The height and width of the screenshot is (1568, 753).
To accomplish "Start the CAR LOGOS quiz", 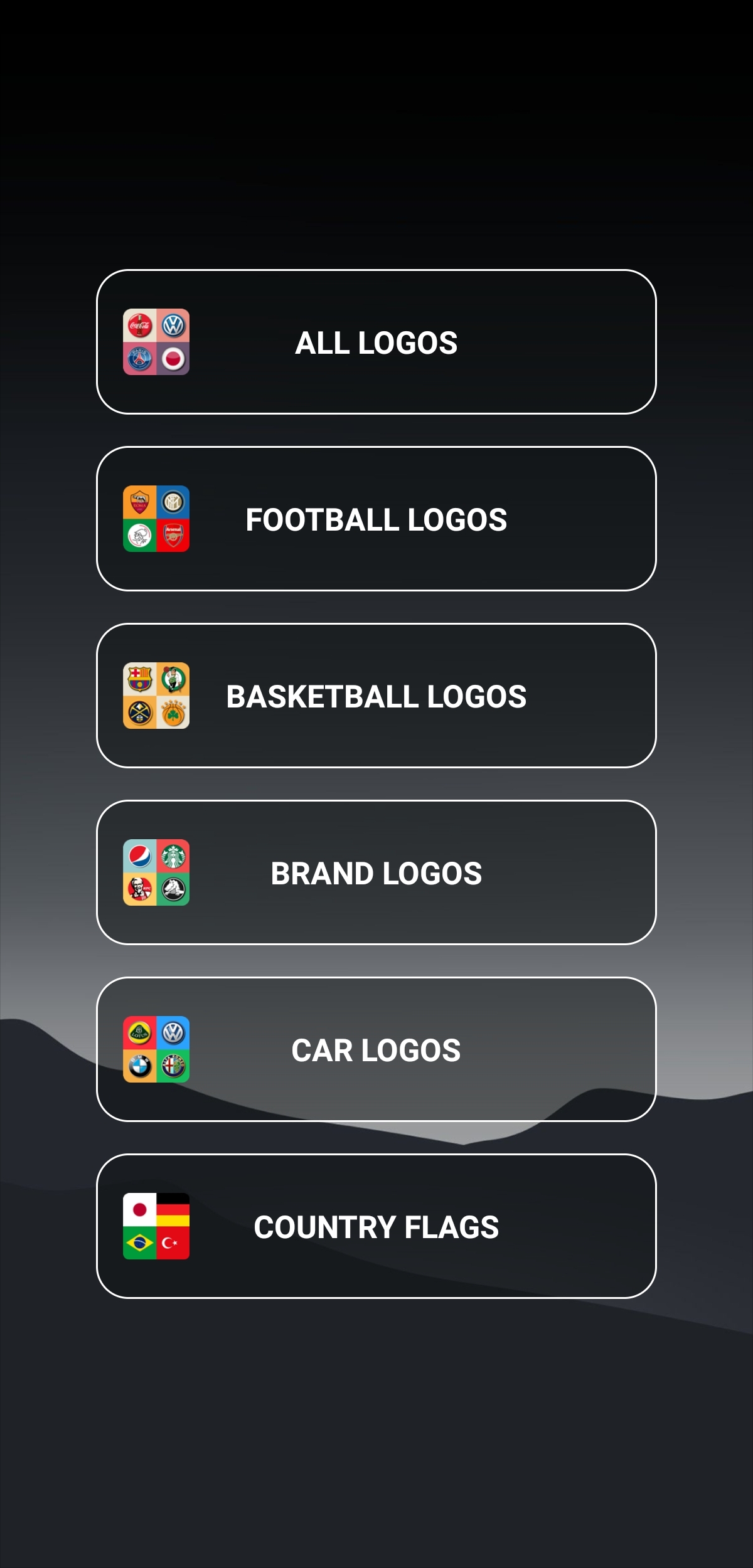I will pyautogui.click(x=376, y=1049).
